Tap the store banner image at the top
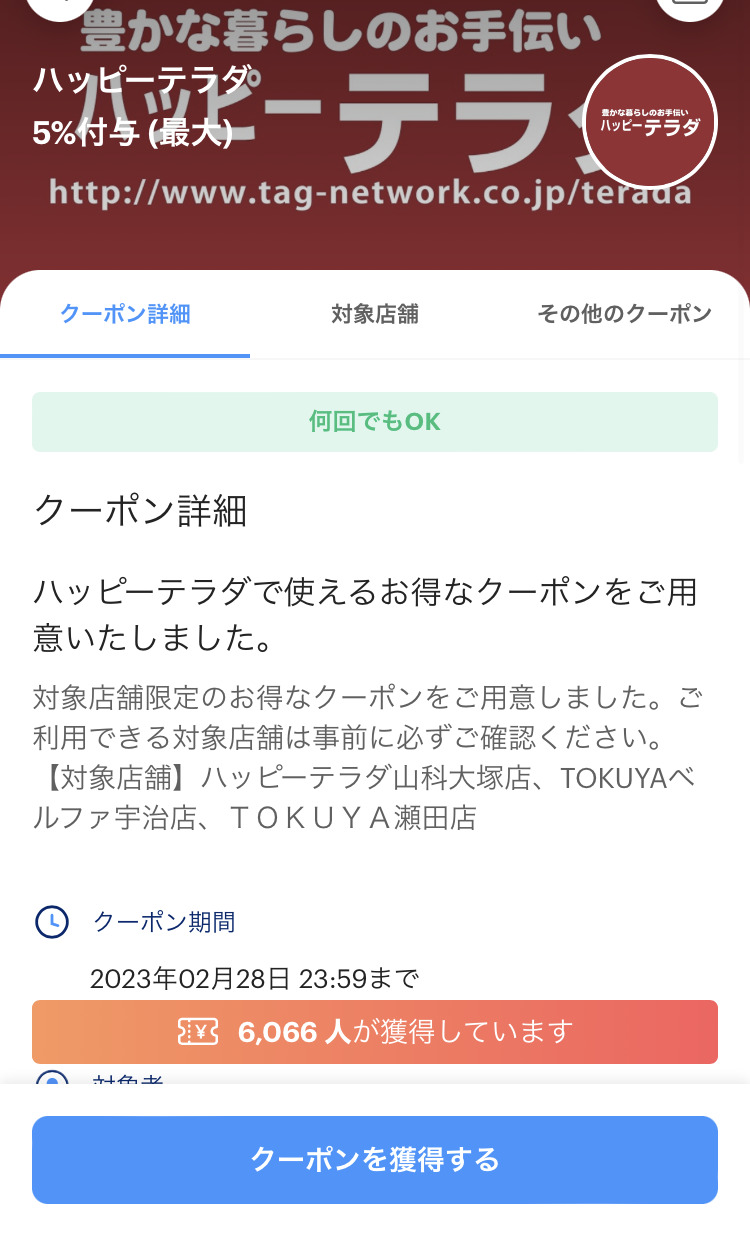This screenshot has width=750, height=1236. click(x=375, y=130)
